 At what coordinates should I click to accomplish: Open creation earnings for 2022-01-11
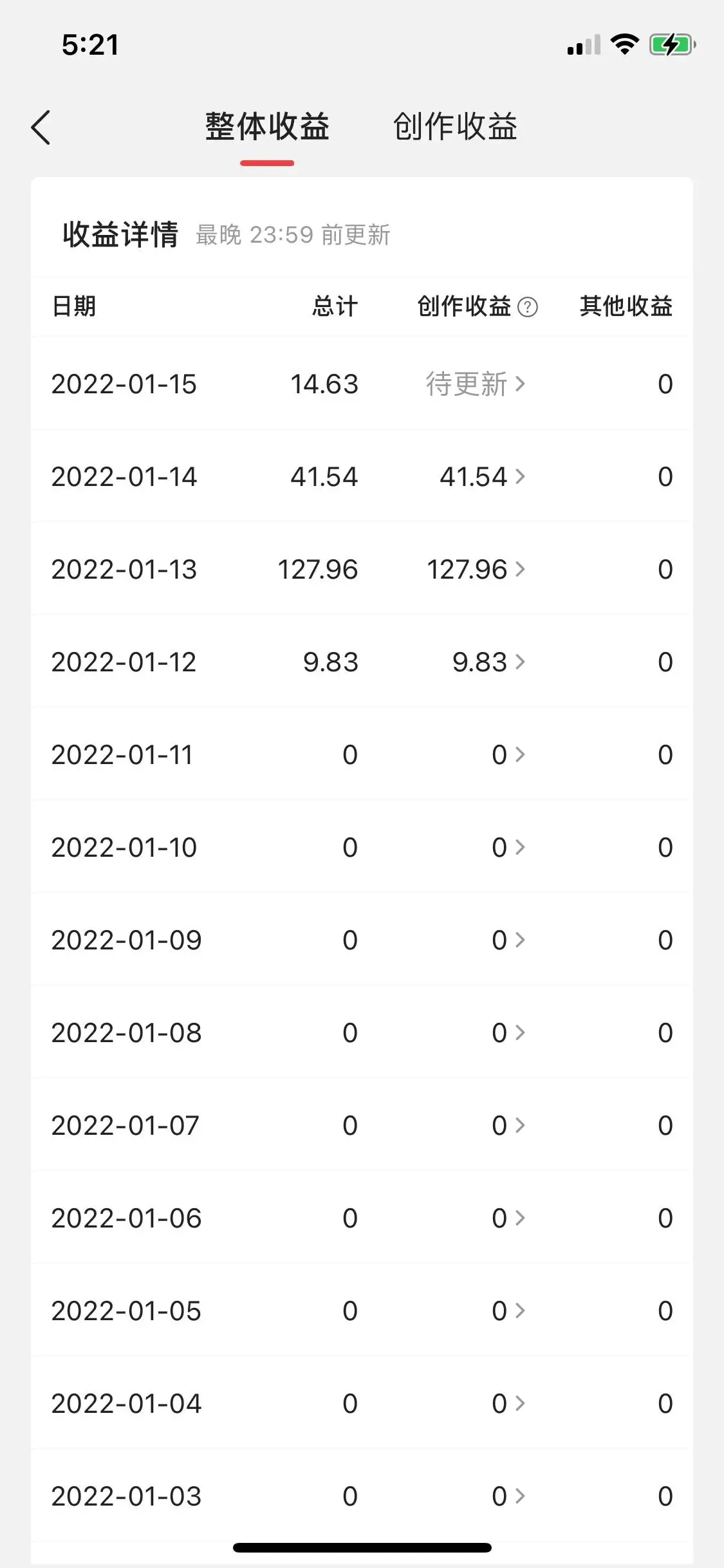click(508, 755)
